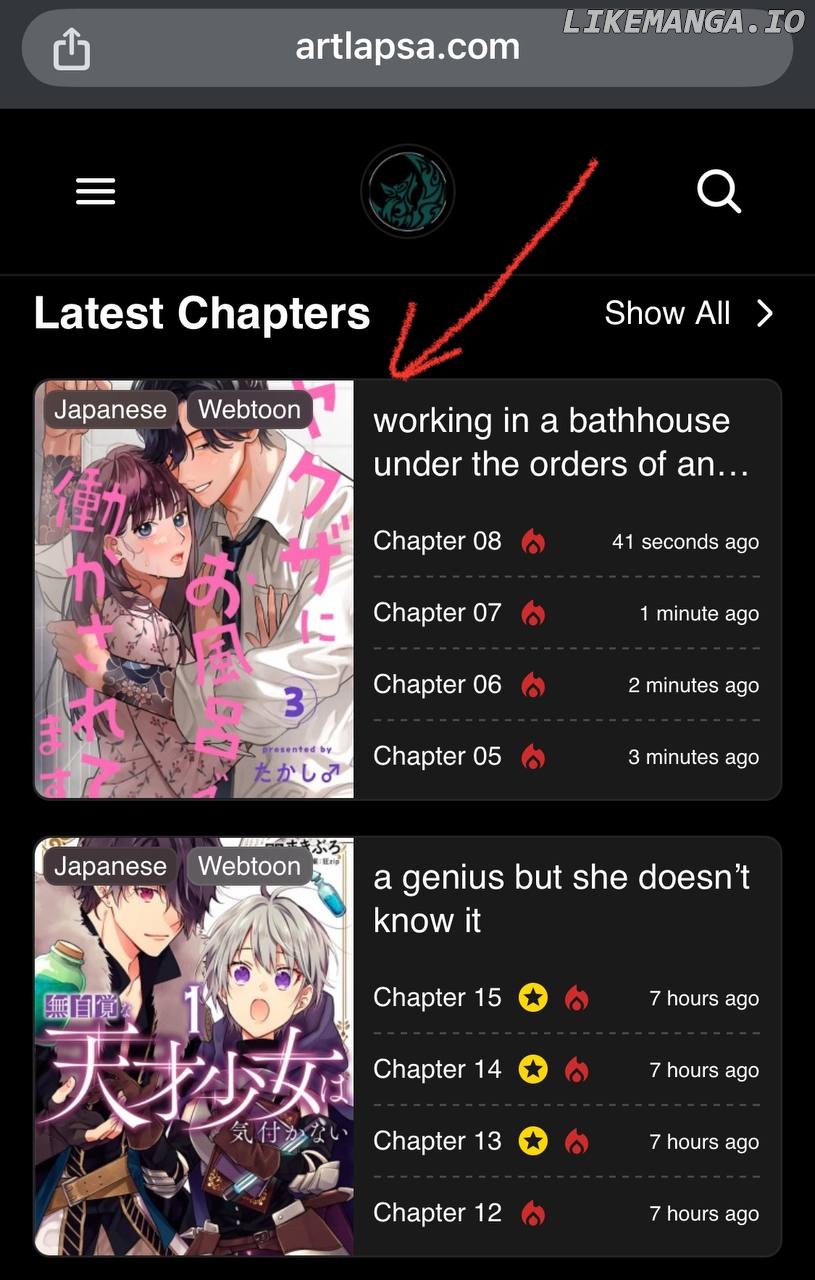Open title "a genius but she doesn't know it"
This screenshot has height=1280, width=815.
click(561, 898)
